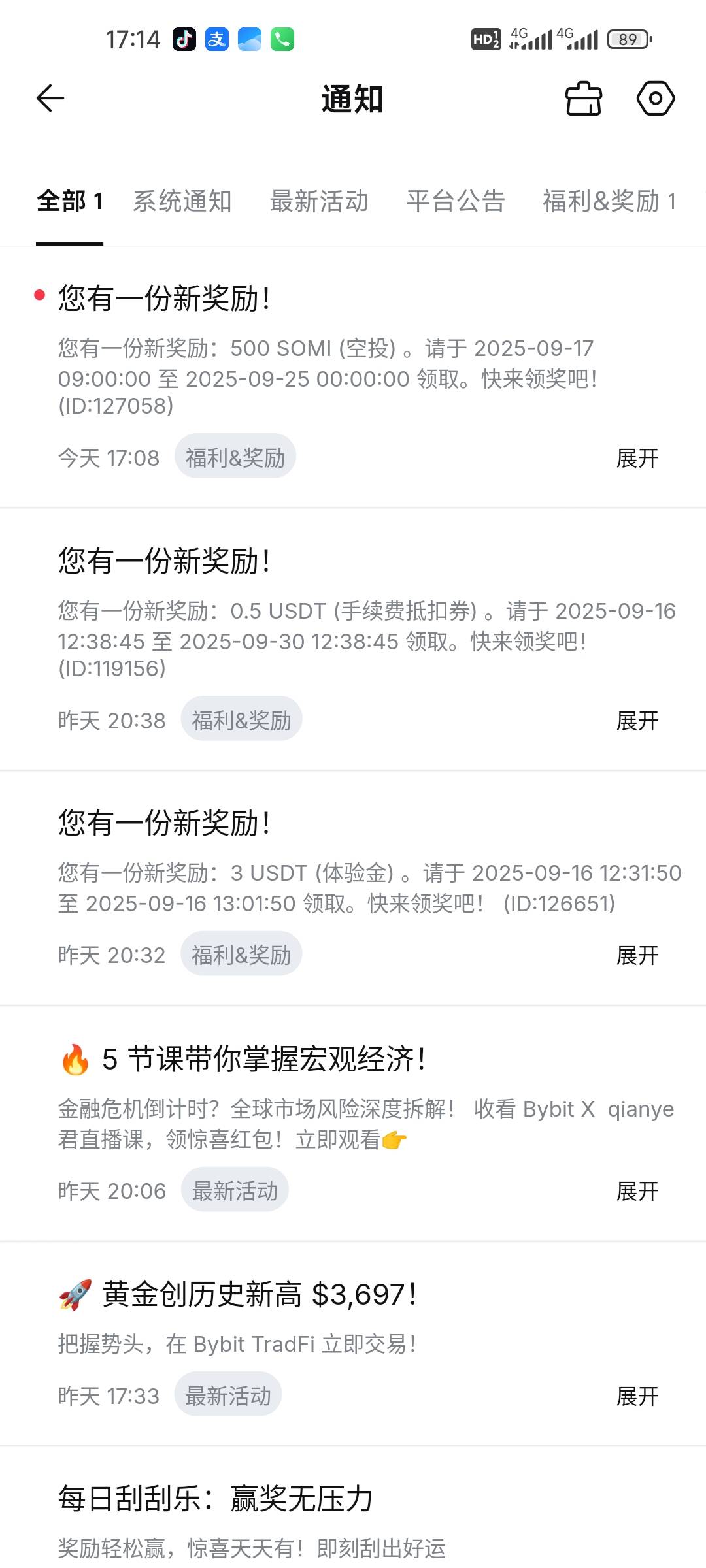
Task: Expand the 500 SOMI airdrop reward notification
Action: tap(637, 458)
